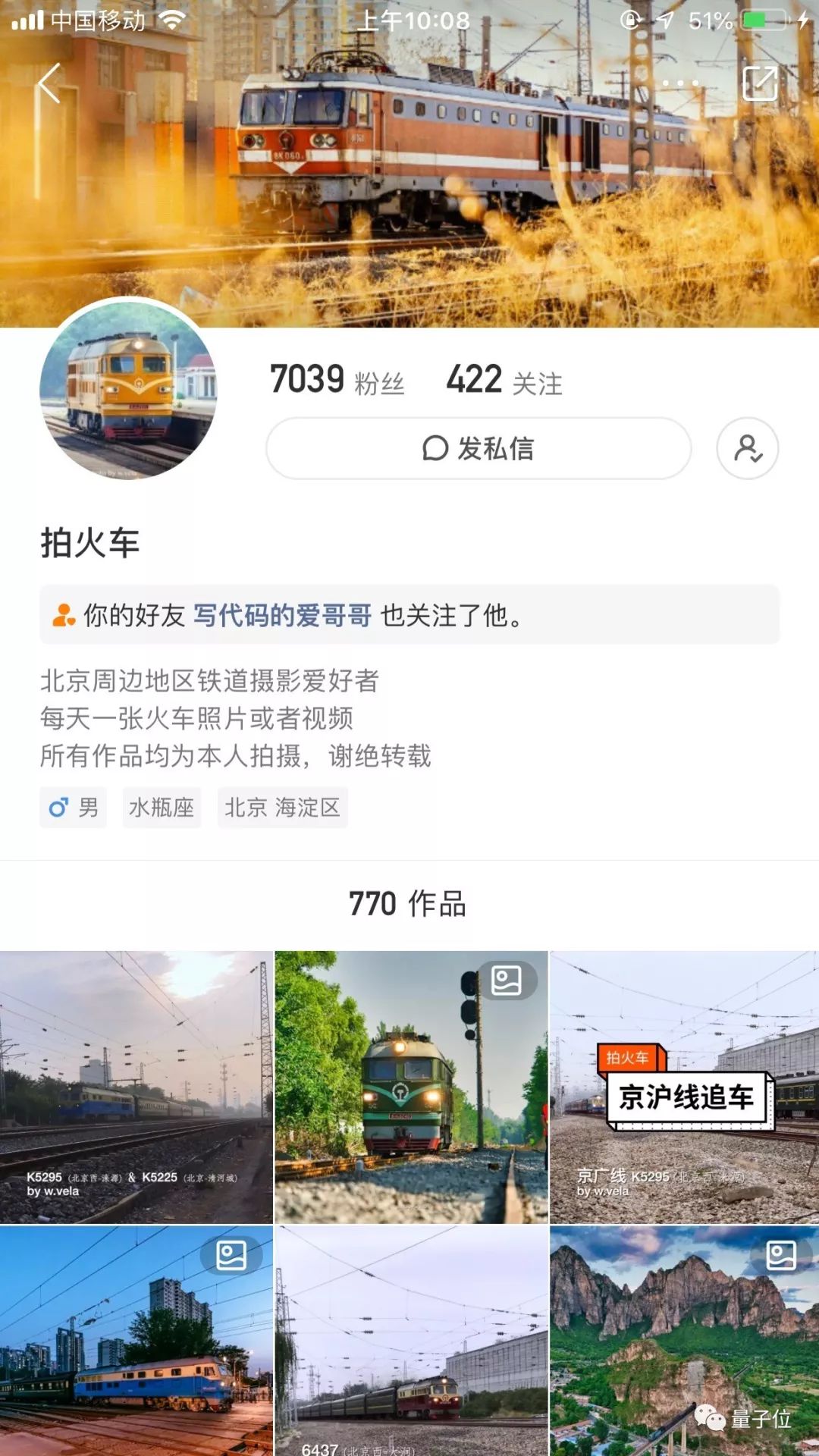Open the round train profile avatar
819x1456 pixels.
click(x=129, y=389)
